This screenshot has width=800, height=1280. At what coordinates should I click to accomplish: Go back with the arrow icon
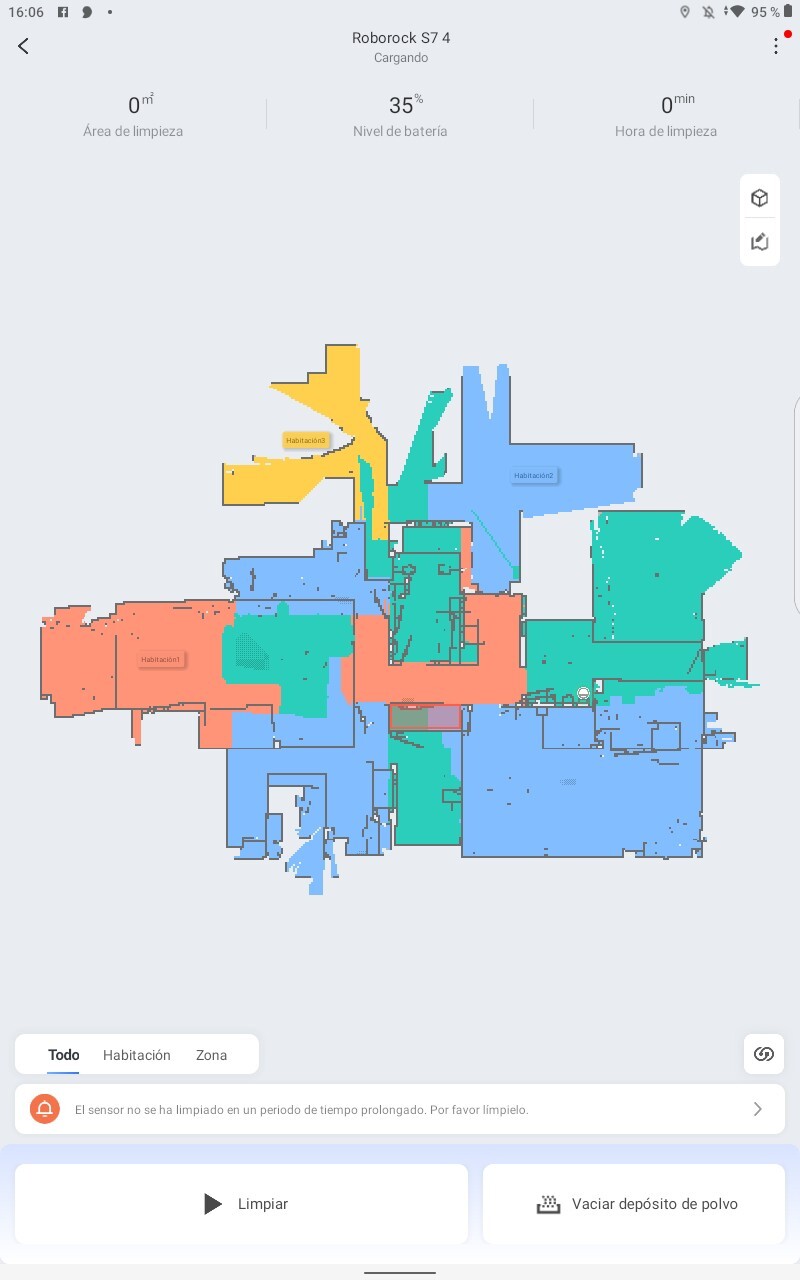(24, 46)
